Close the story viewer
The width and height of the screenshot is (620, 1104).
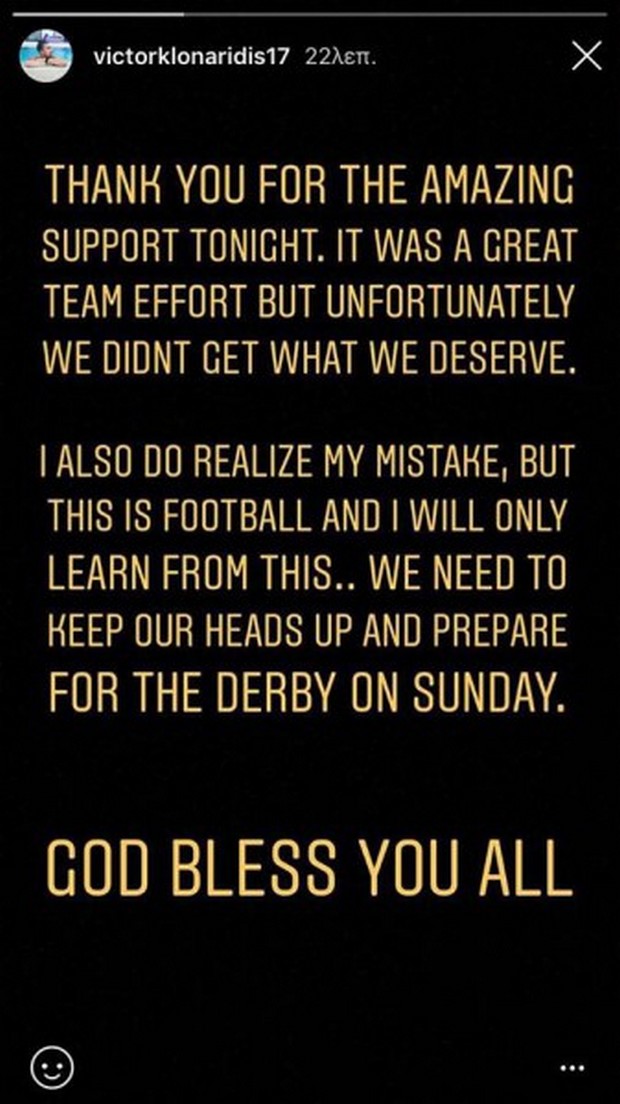pos(585,58)
